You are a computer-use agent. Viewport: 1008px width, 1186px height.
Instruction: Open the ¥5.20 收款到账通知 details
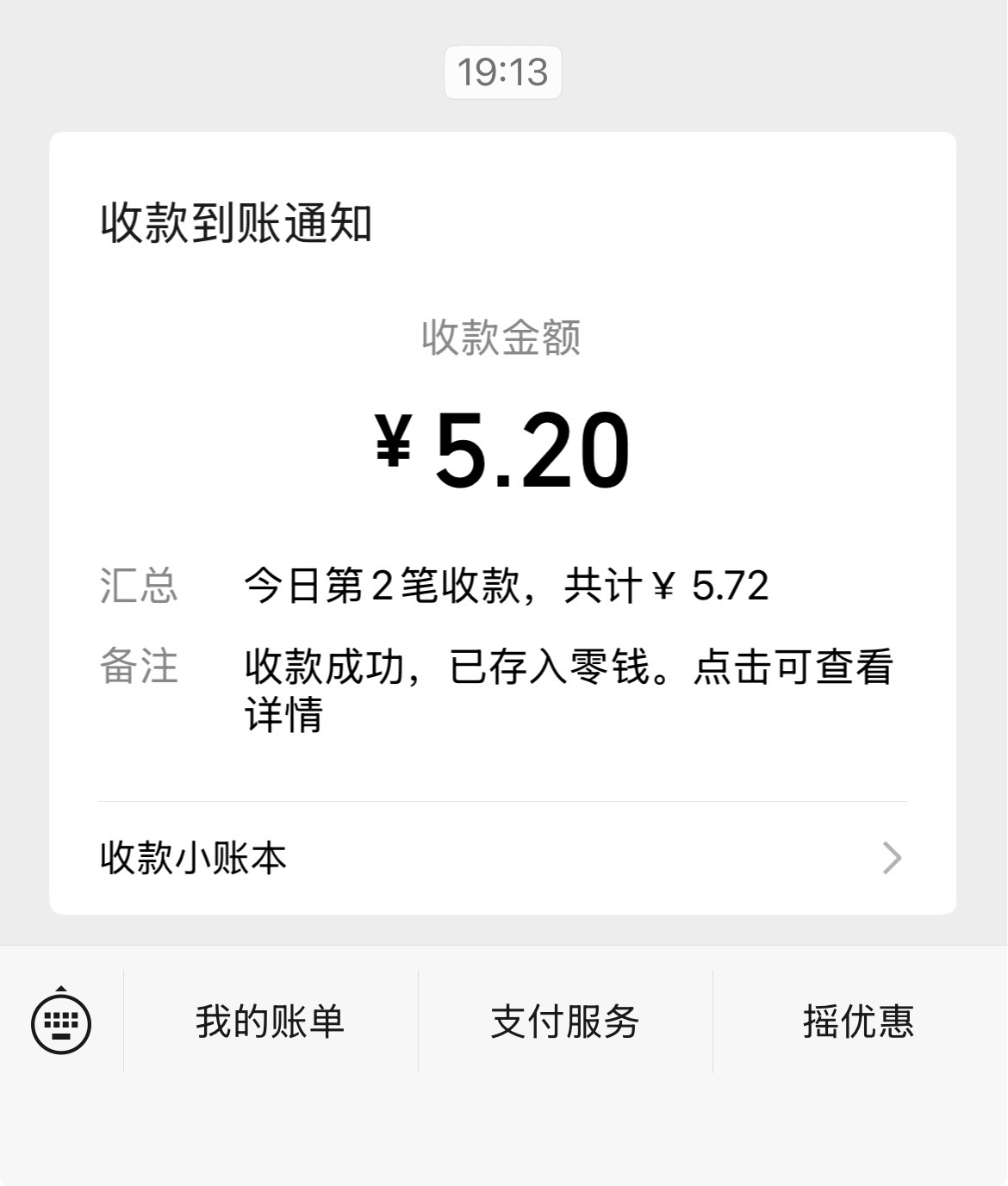coord(502,466)
